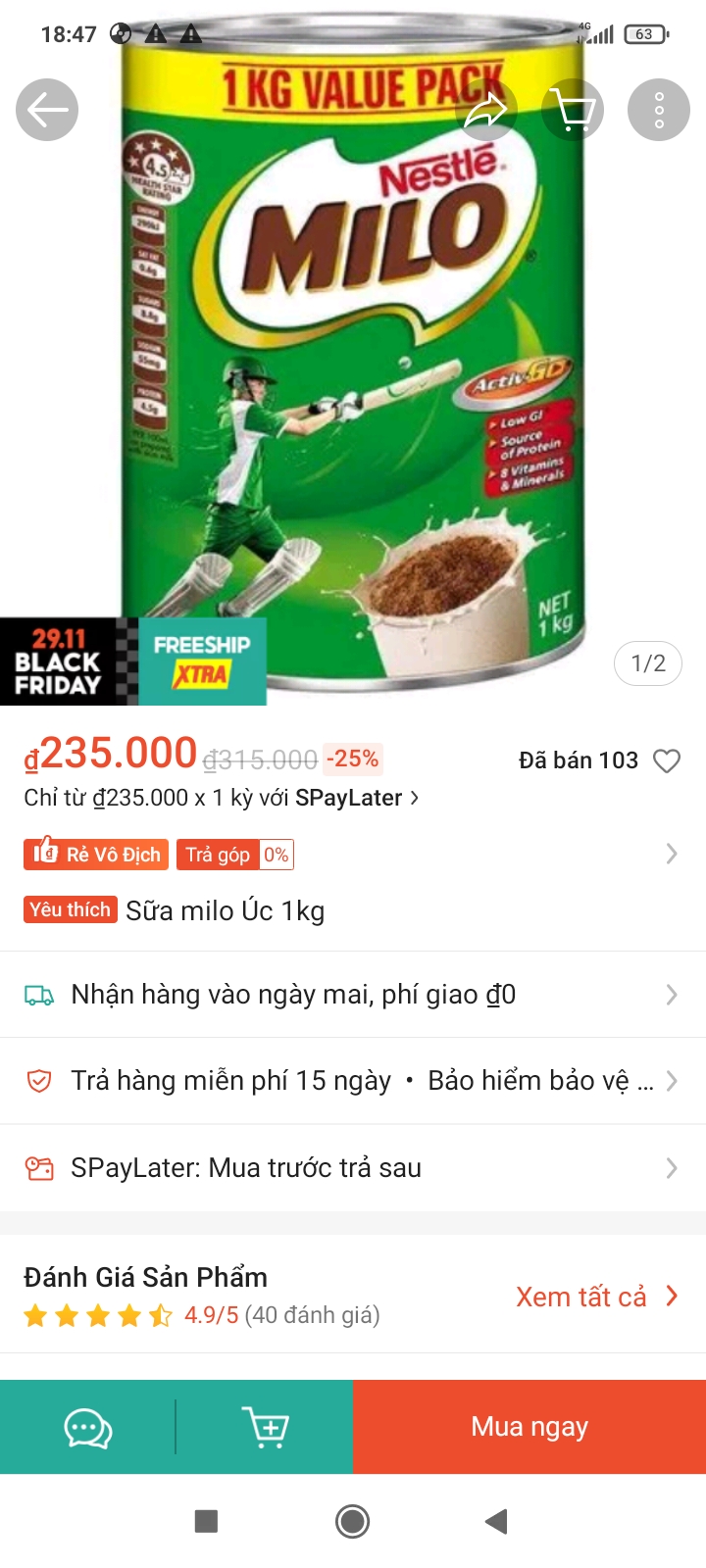This screenshot has width=706, height=1568.
Task: Open the Trả hàng miễn phí 15 ngày policy
Action: (353, 1081)
